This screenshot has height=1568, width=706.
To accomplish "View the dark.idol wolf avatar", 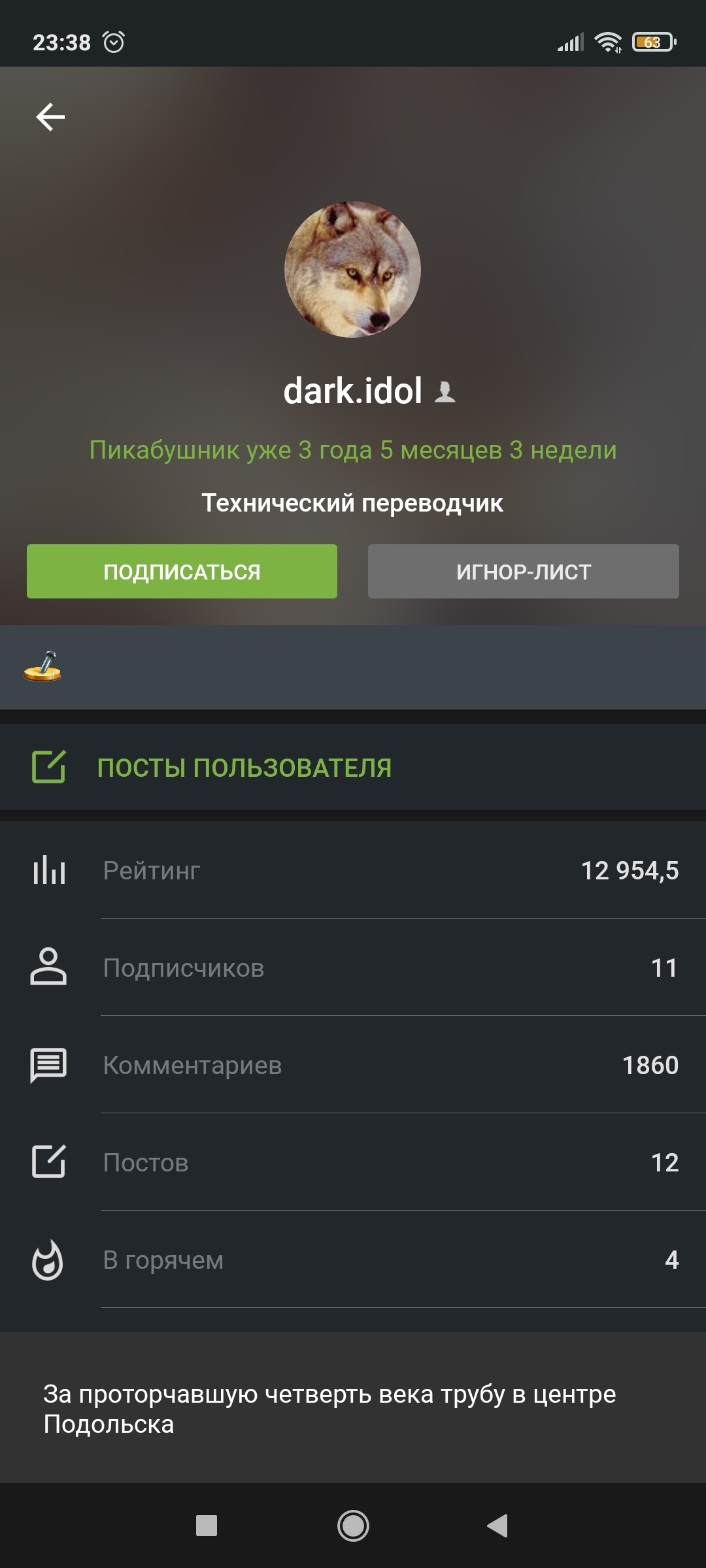I will pyautogui.click(x=352, y=269).
